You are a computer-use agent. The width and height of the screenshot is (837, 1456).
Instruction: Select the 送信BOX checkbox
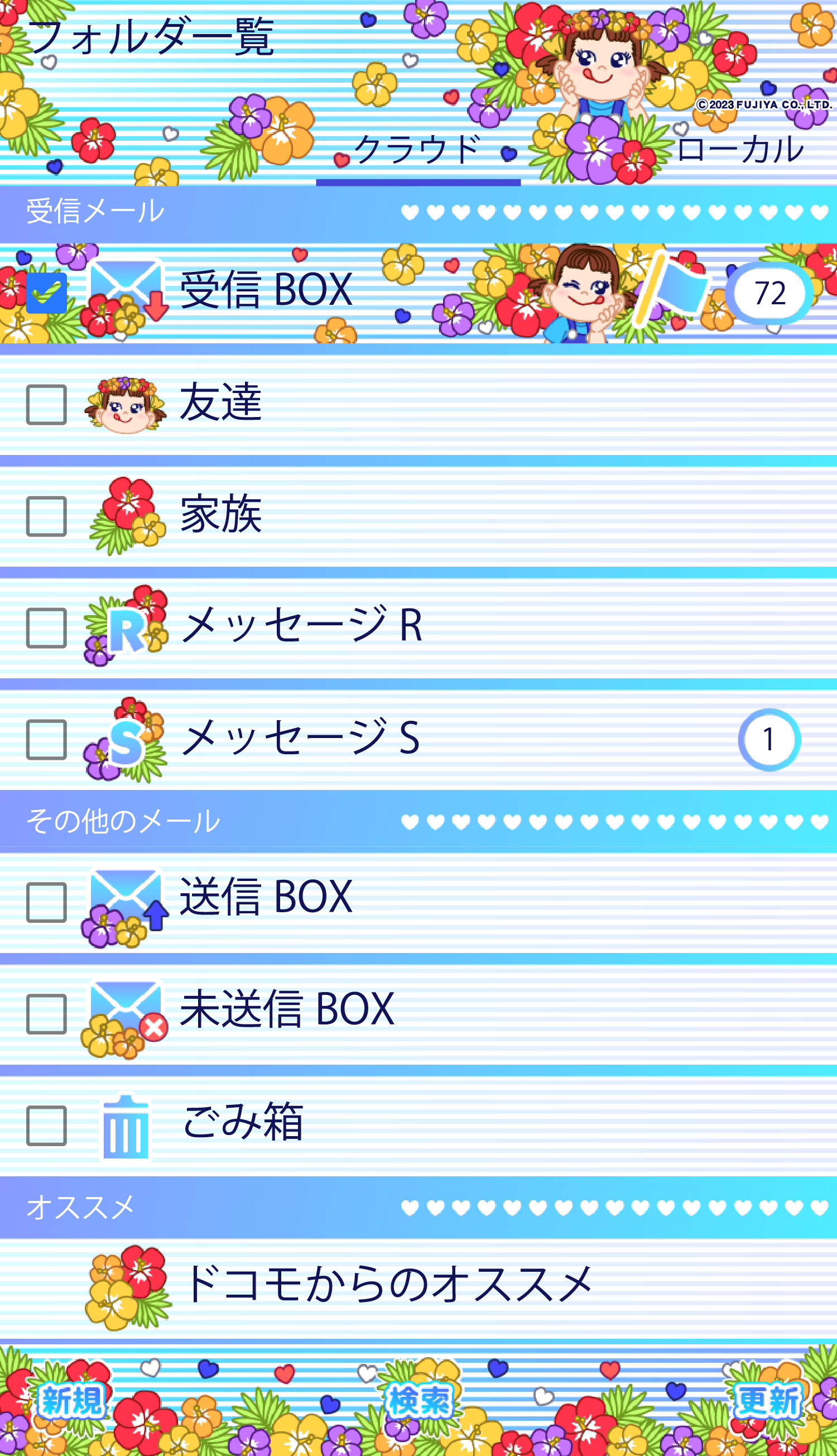[x=46, y=903]
